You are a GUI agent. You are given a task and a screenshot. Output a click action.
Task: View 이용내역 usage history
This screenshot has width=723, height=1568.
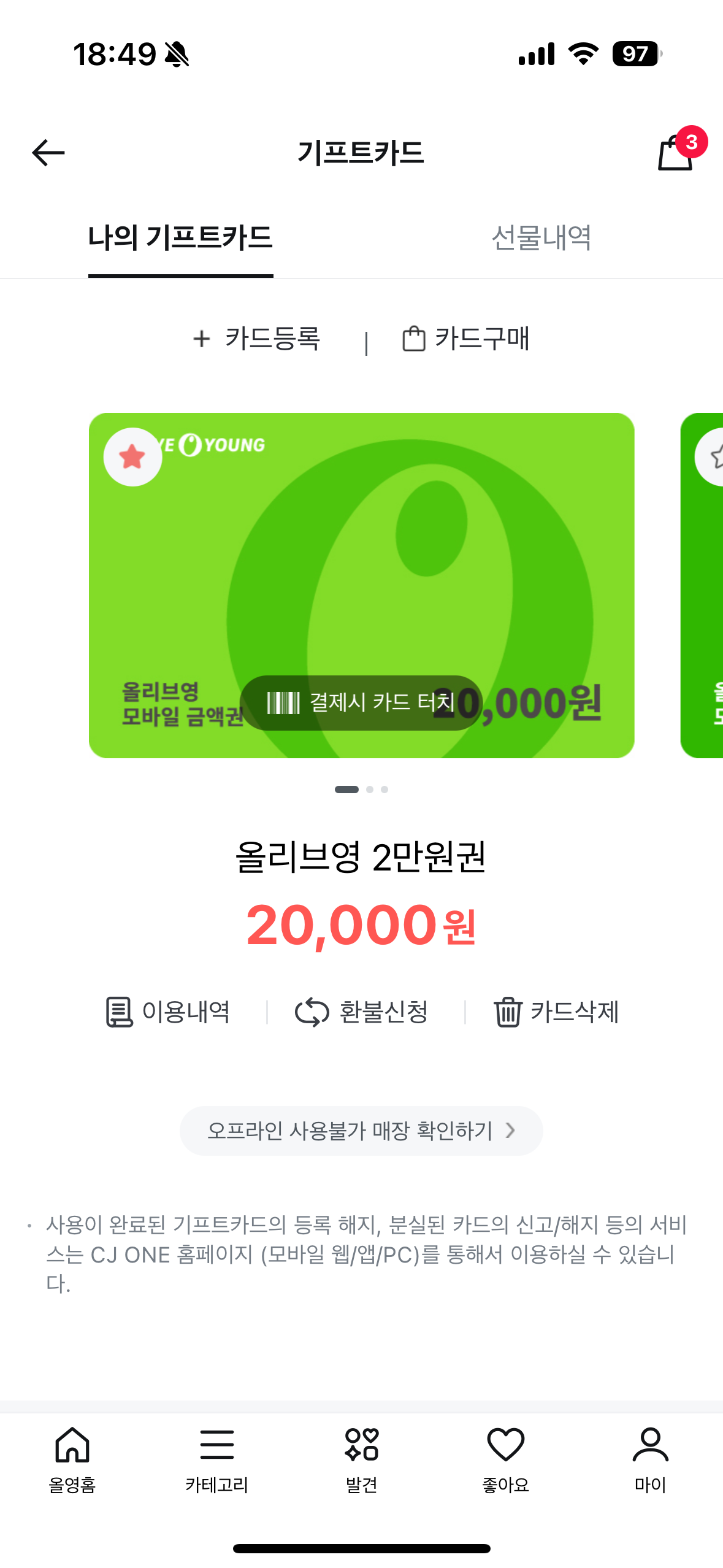pos(168,1012)
